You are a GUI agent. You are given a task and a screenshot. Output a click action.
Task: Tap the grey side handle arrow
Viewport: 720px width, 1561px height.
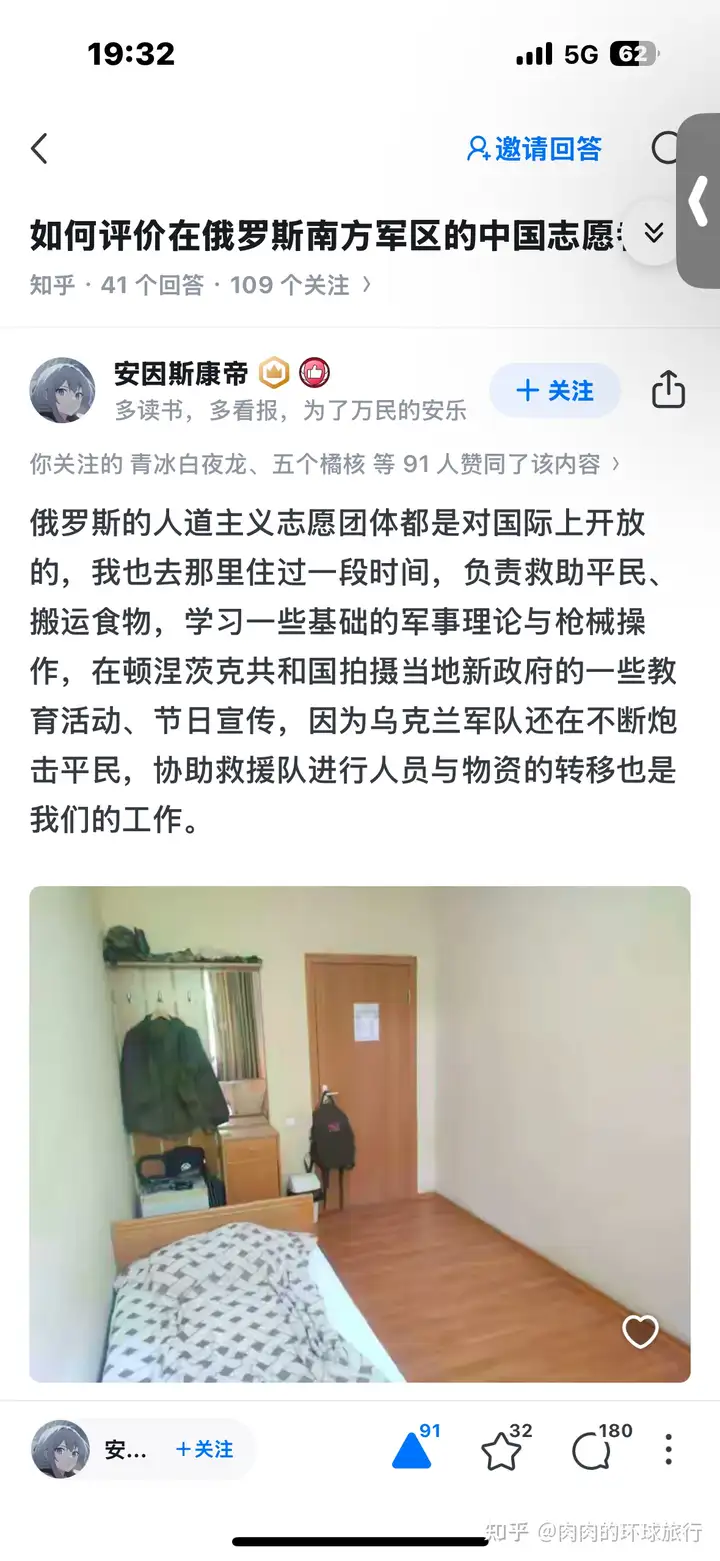(x=699, y=201)
